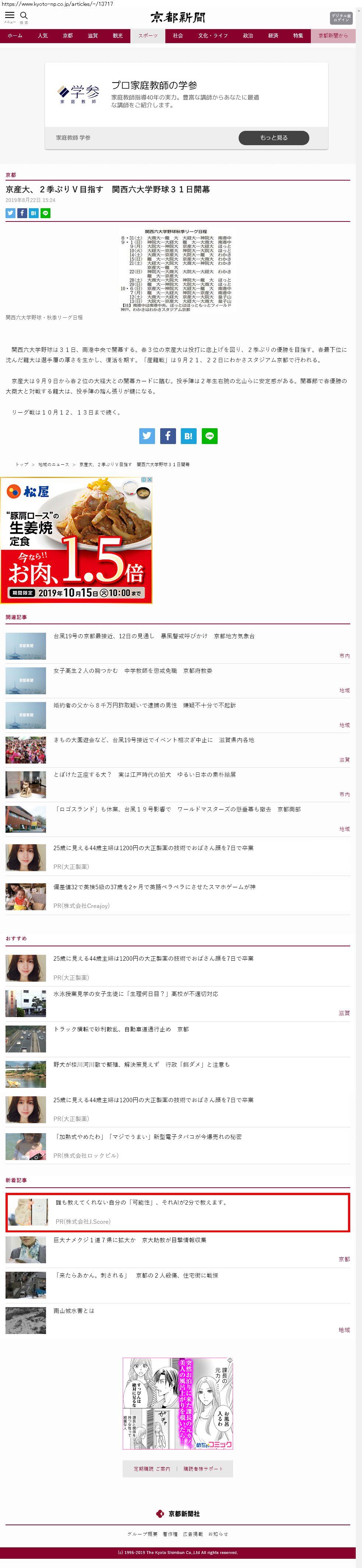Tap the デジタル版ログイン button
This screenshot has width=362, height=1568.
tap(341, 18)
